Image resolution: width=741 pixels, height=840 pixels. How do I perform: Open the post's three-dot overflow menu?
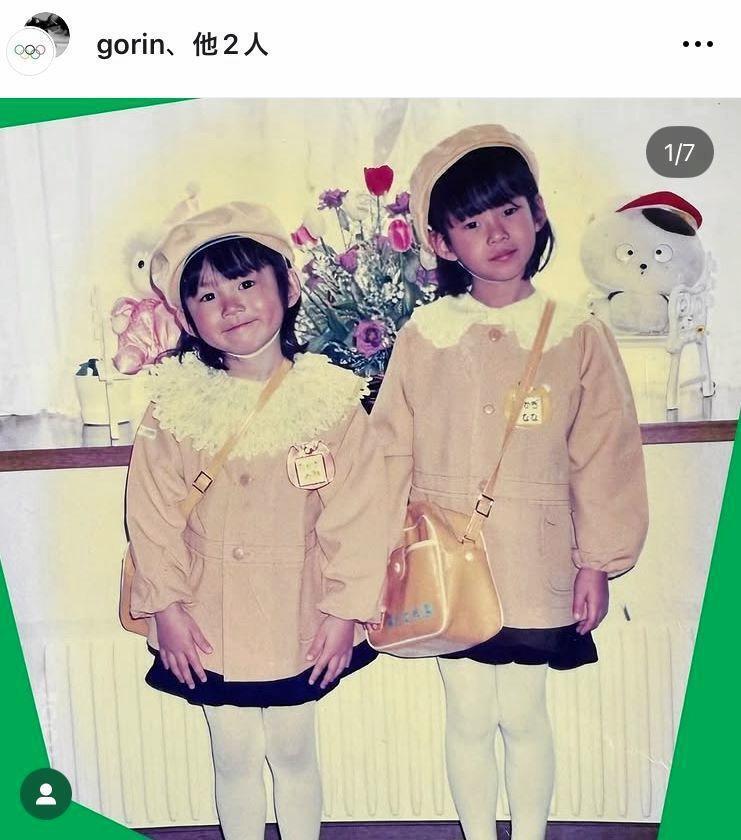coord(699,45)
